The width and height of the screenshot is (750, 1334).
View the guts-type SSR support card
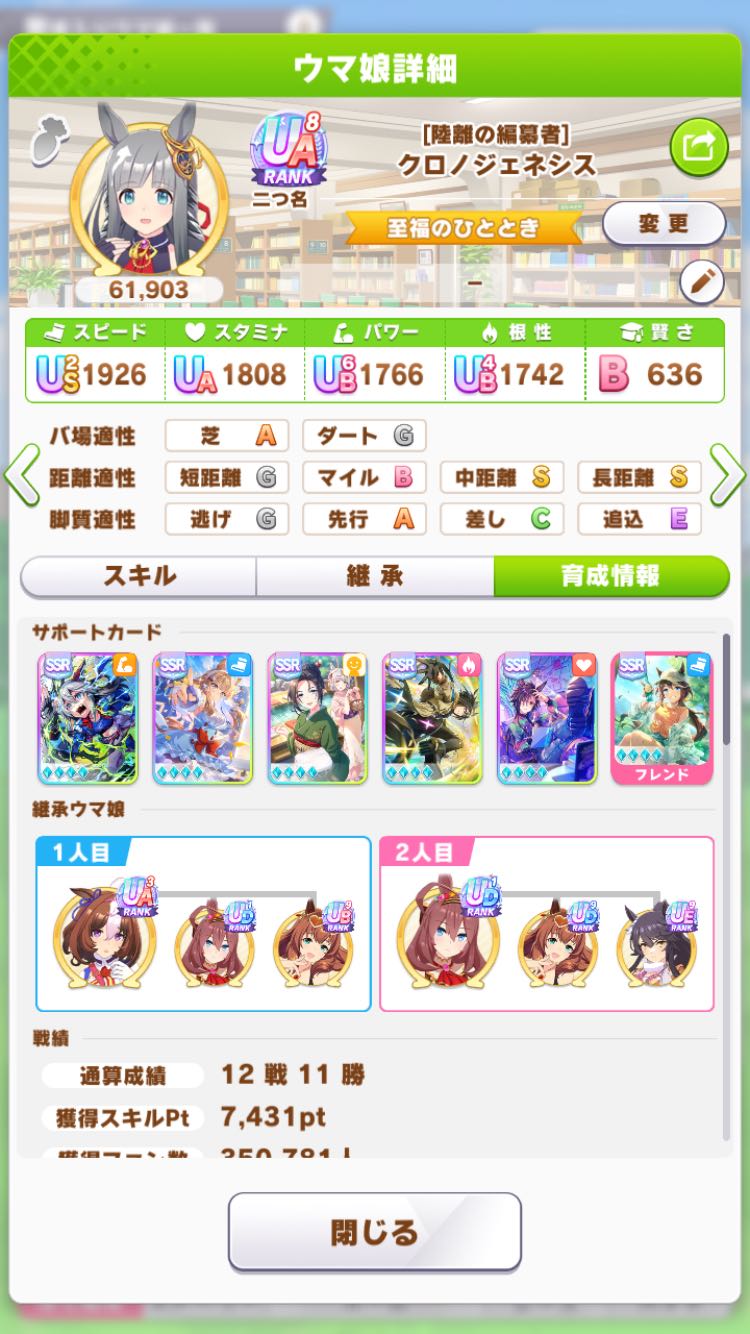coord(432,717)
